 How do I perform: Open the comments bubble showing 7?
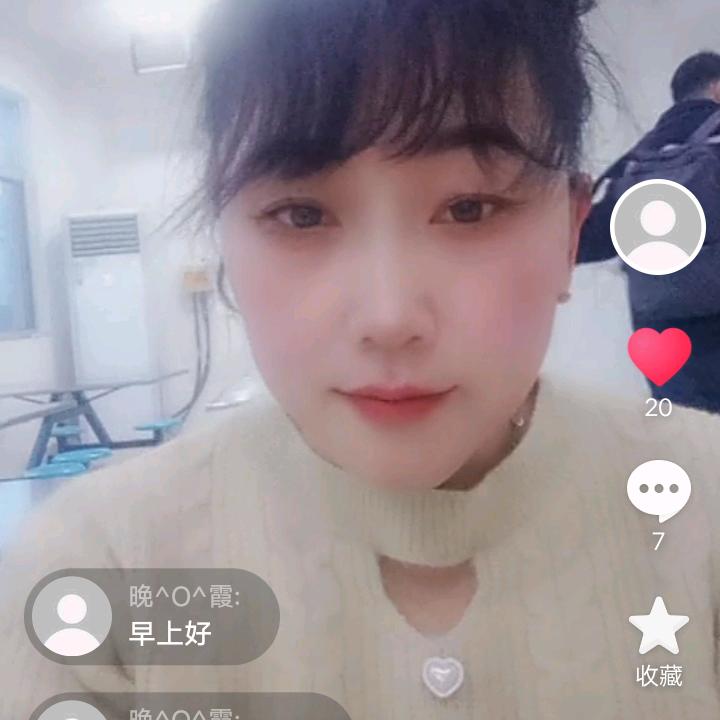(658, 490)
